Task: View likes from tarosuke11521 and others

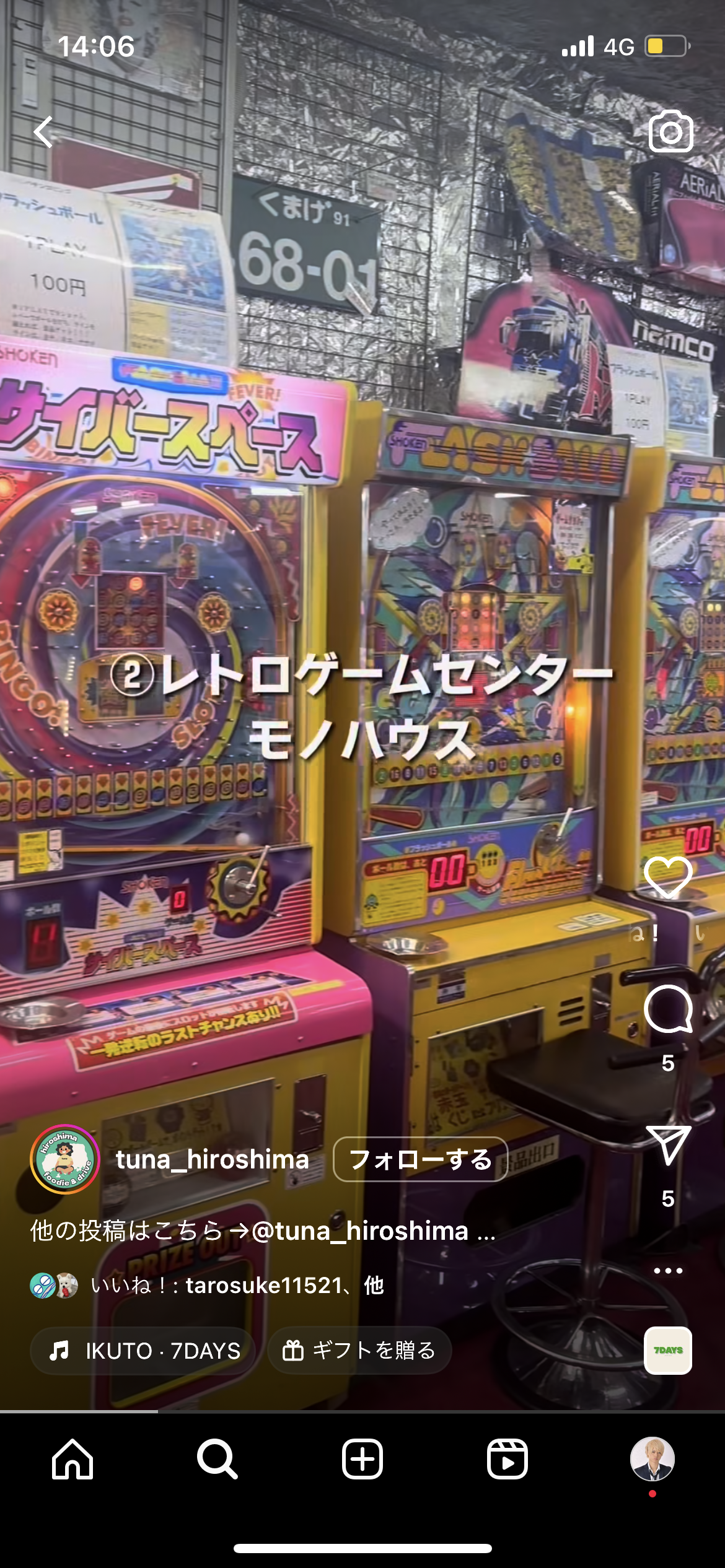Action: 237,1286
